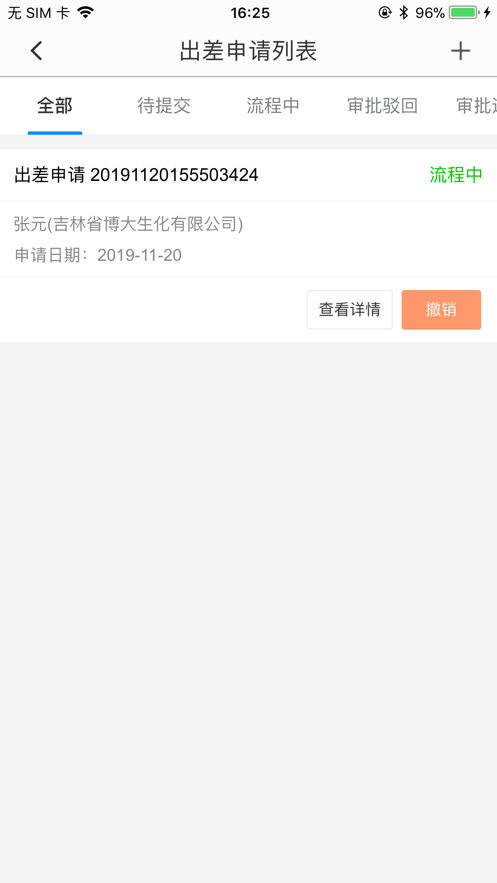
Task: Tap 查看详情 button
Action: coord(350,310)
